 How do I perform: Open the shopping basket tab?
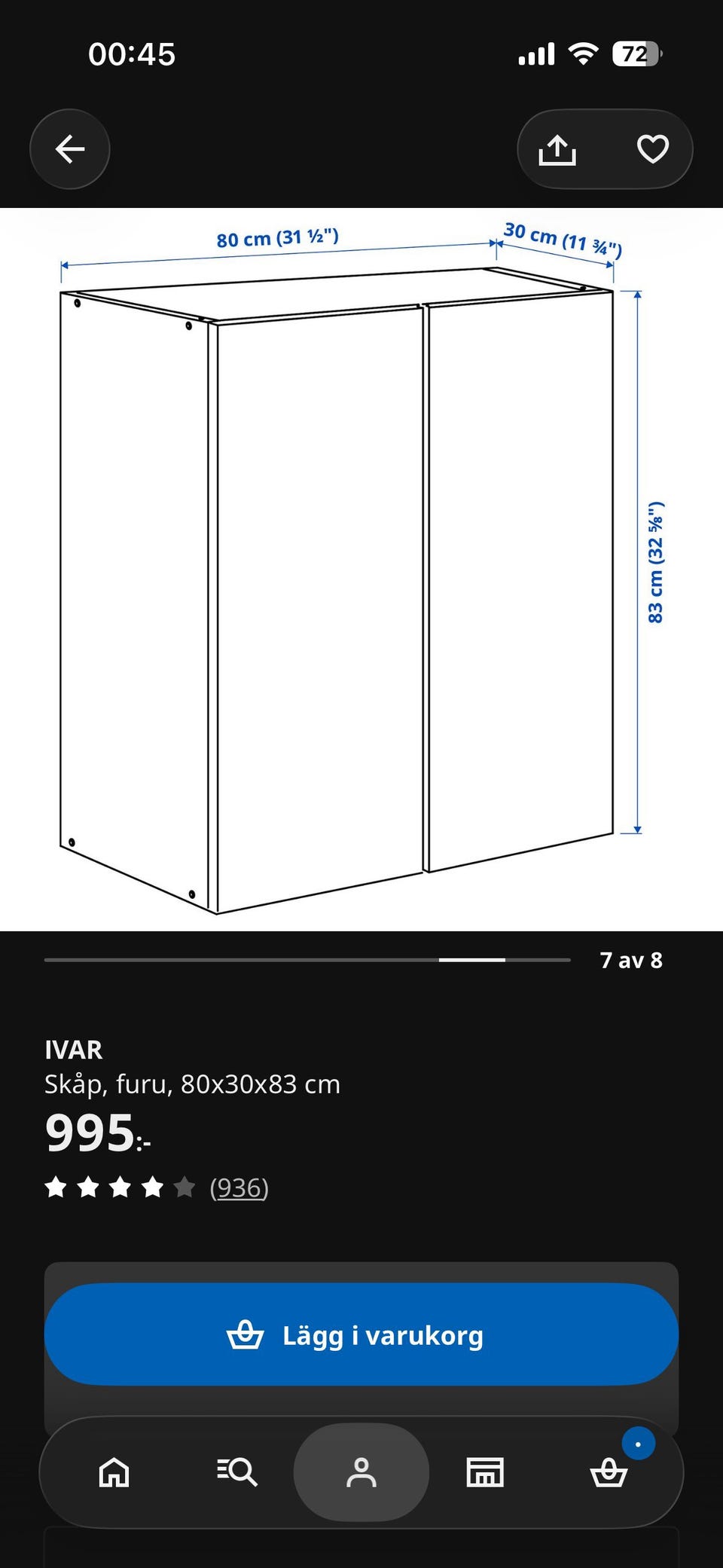[609, 1472]
